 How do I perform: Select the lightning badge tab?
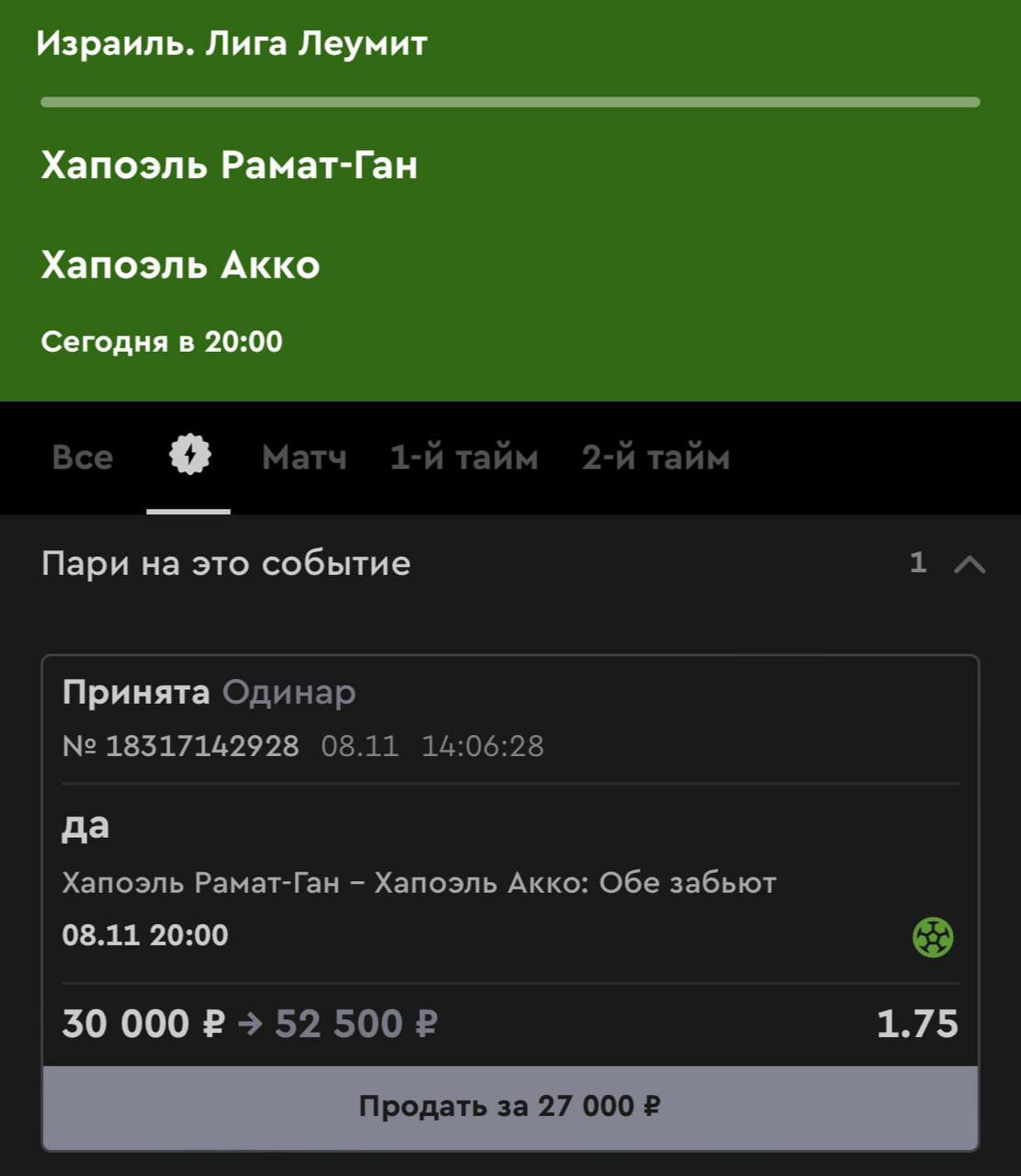[x=189, y=456]
